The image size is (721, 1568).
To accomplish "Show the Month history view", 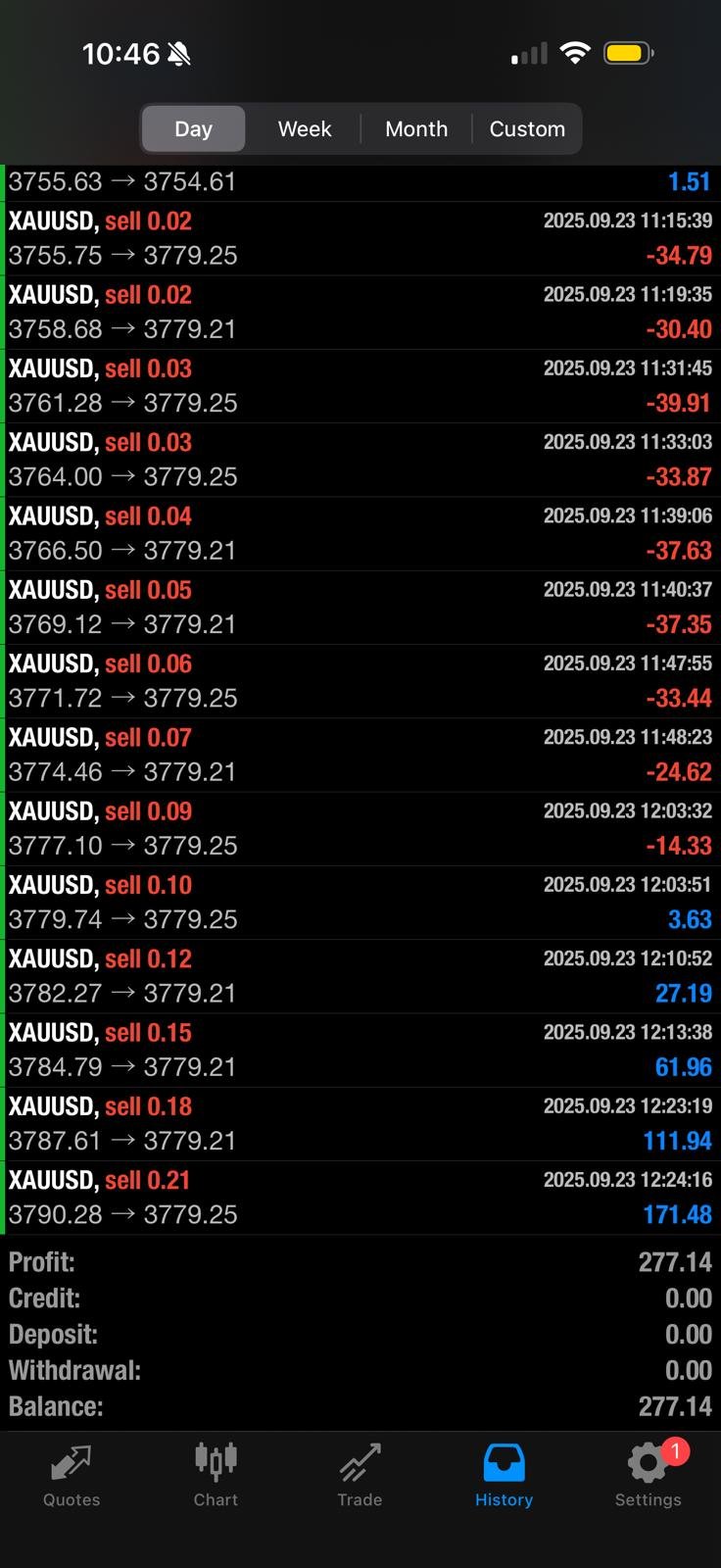I will (x=416, y=129).
